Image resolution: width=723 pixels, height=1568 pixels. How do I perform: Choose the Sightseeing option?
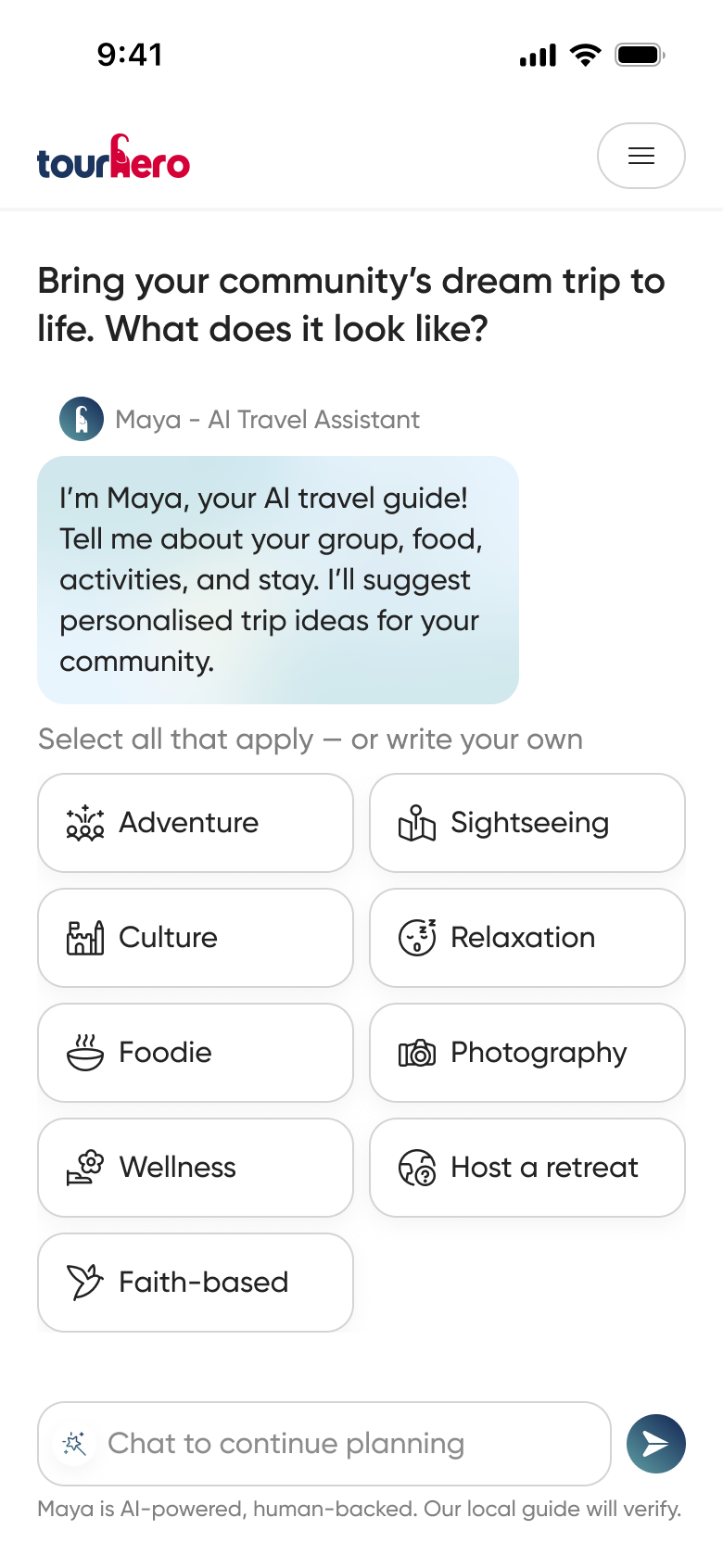point(527,823)
